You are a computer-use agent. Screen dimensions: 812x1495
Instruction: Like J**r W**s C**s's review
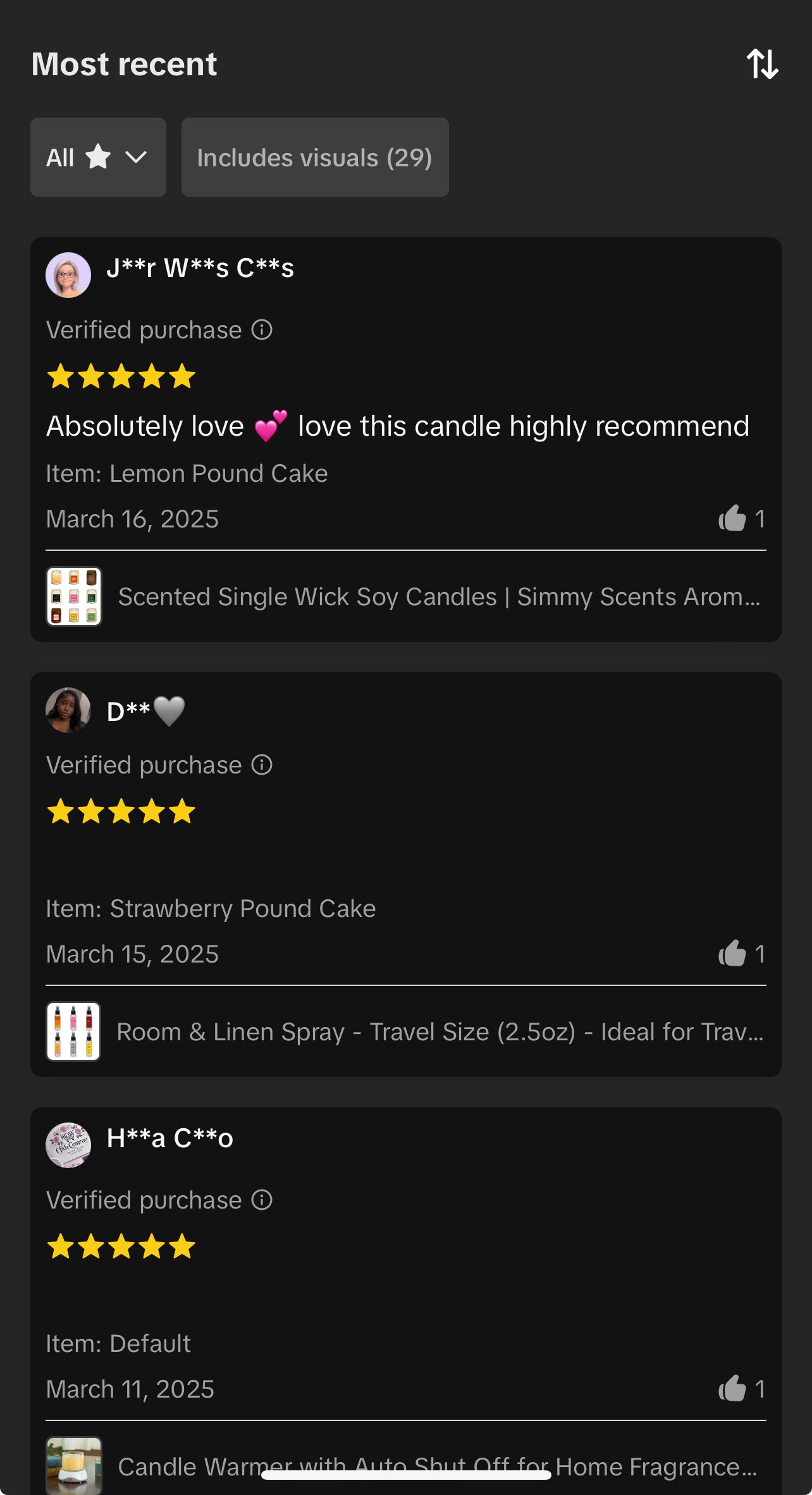click(x=732, y=519)
